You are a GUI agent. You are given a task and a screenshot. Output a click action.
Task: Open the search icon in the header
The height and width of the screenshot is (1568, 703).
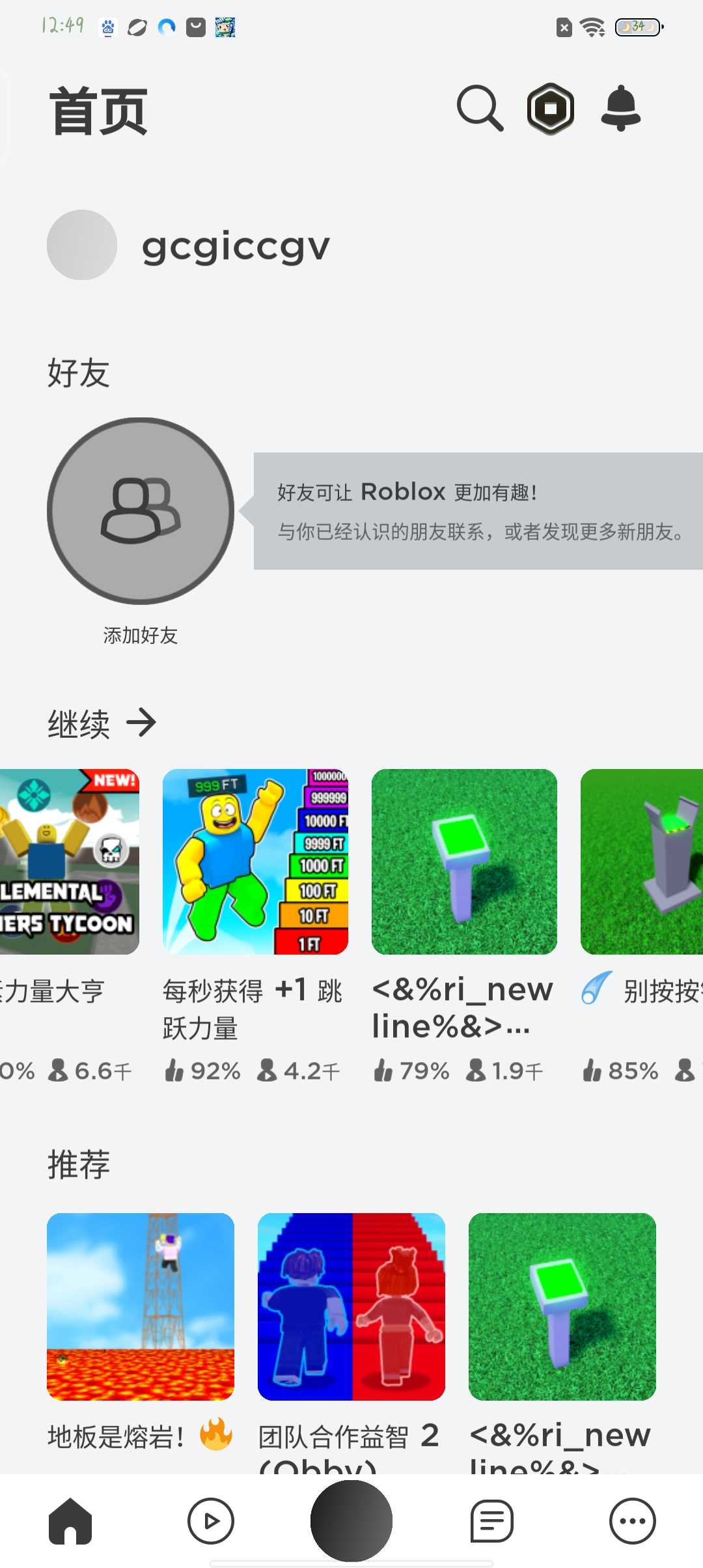coord(480,108)
